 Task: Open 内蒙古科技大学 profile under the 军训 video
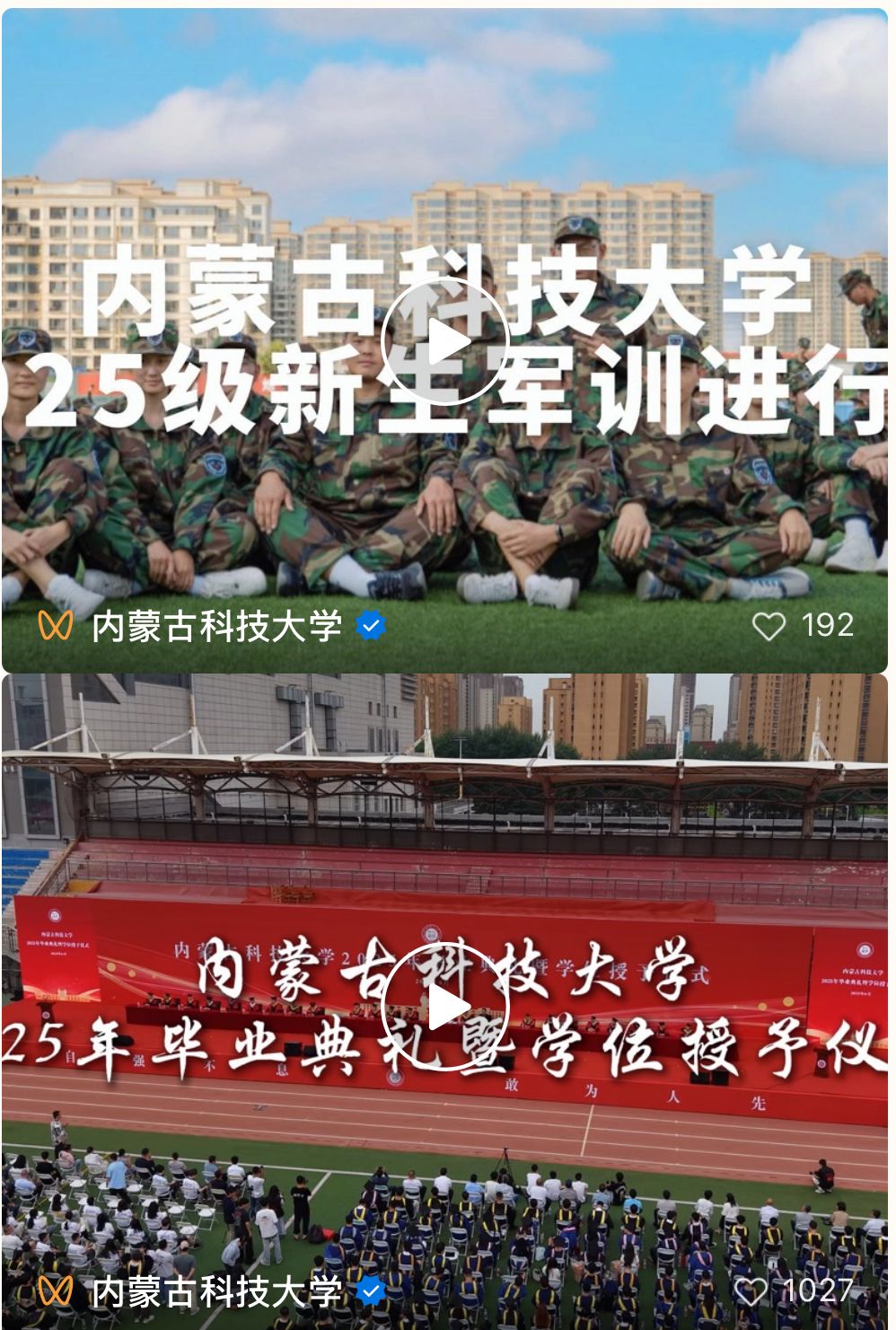tap(216, 626)
